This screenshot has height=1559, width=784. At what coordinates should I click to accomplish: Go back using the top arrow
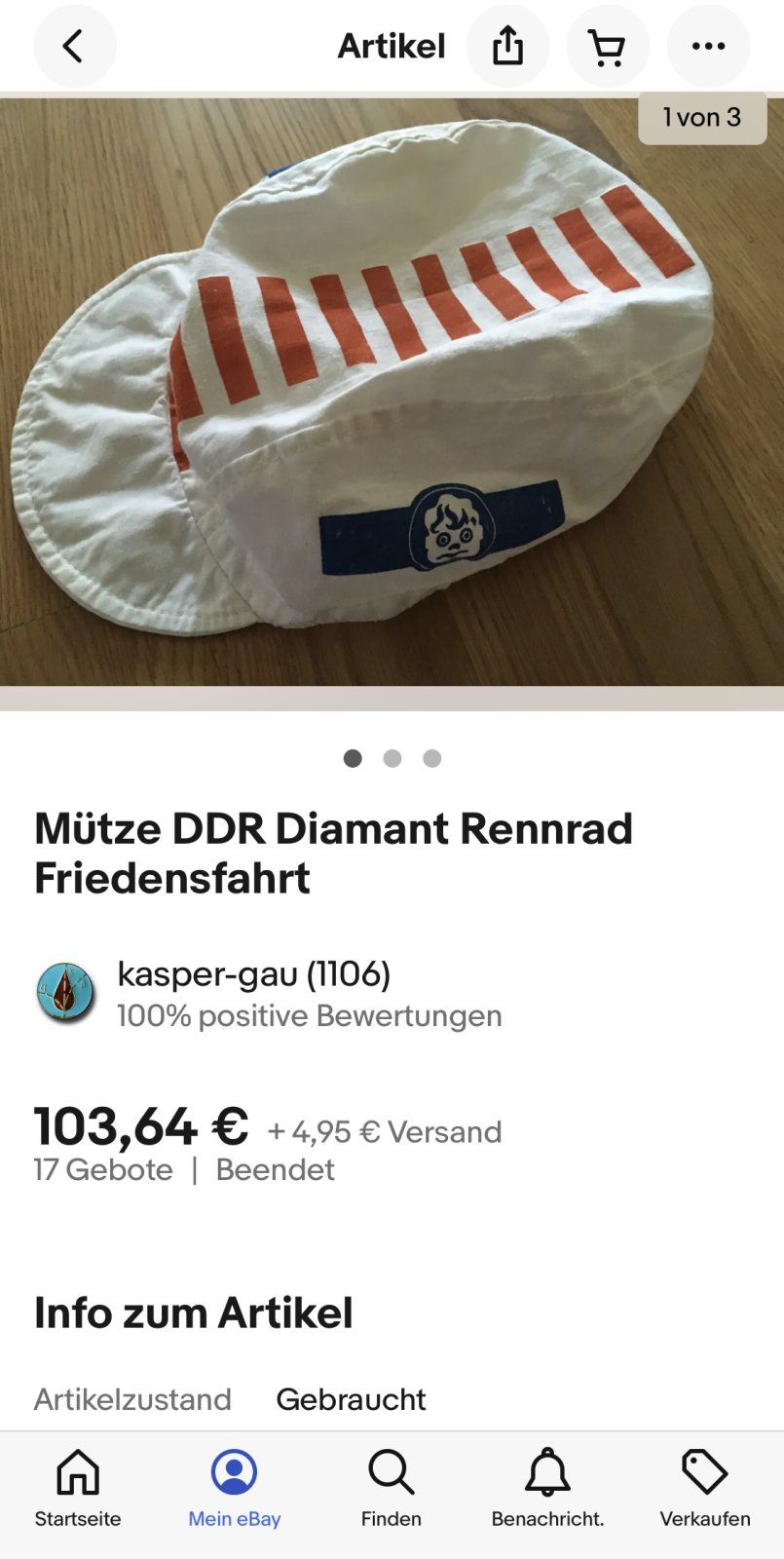click(74, 46)
